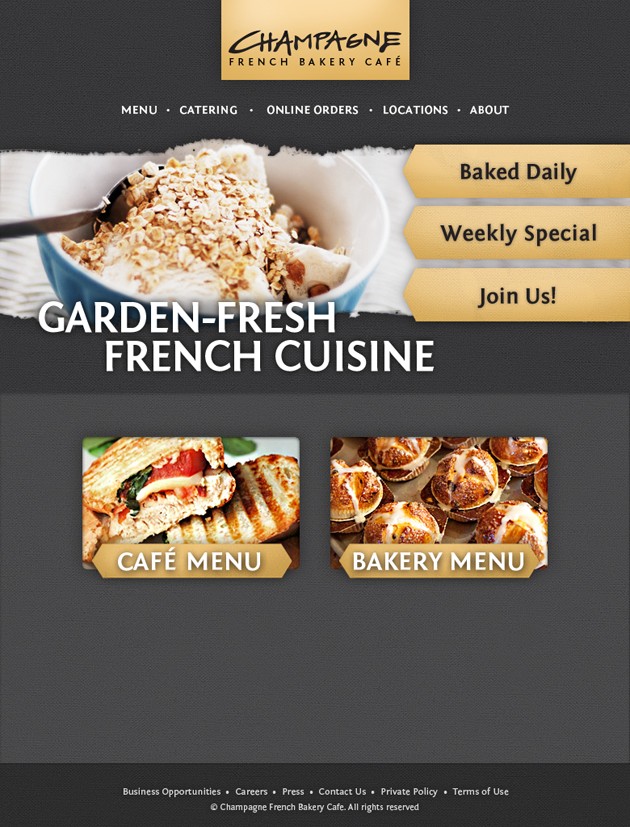Viewport: 630px width, 827px height.
Task: Tap the Champagne logo to go home
Action: coord(315,41)
